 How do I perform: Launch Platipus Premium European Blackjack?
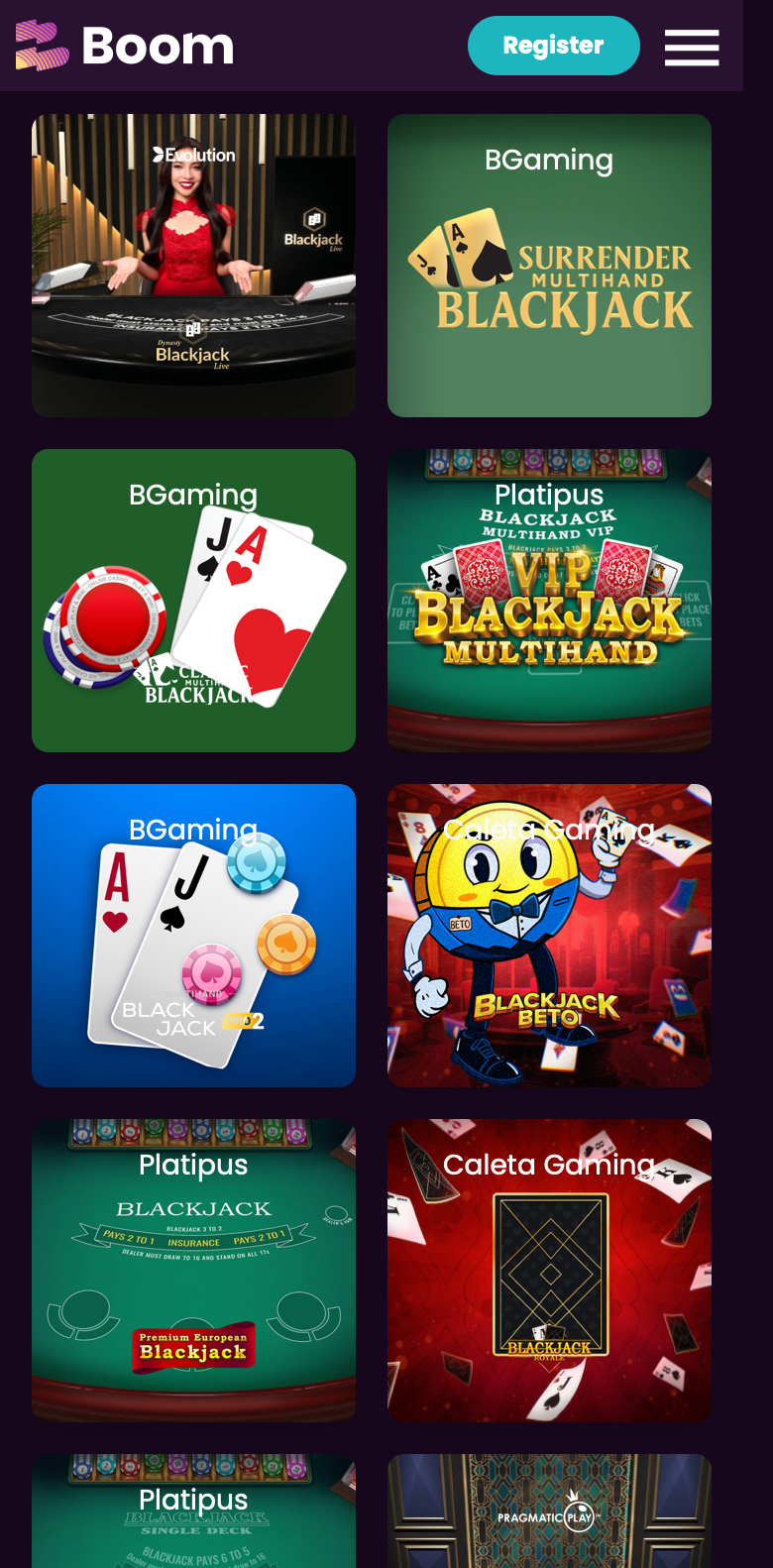click(x=193, y=1271)
